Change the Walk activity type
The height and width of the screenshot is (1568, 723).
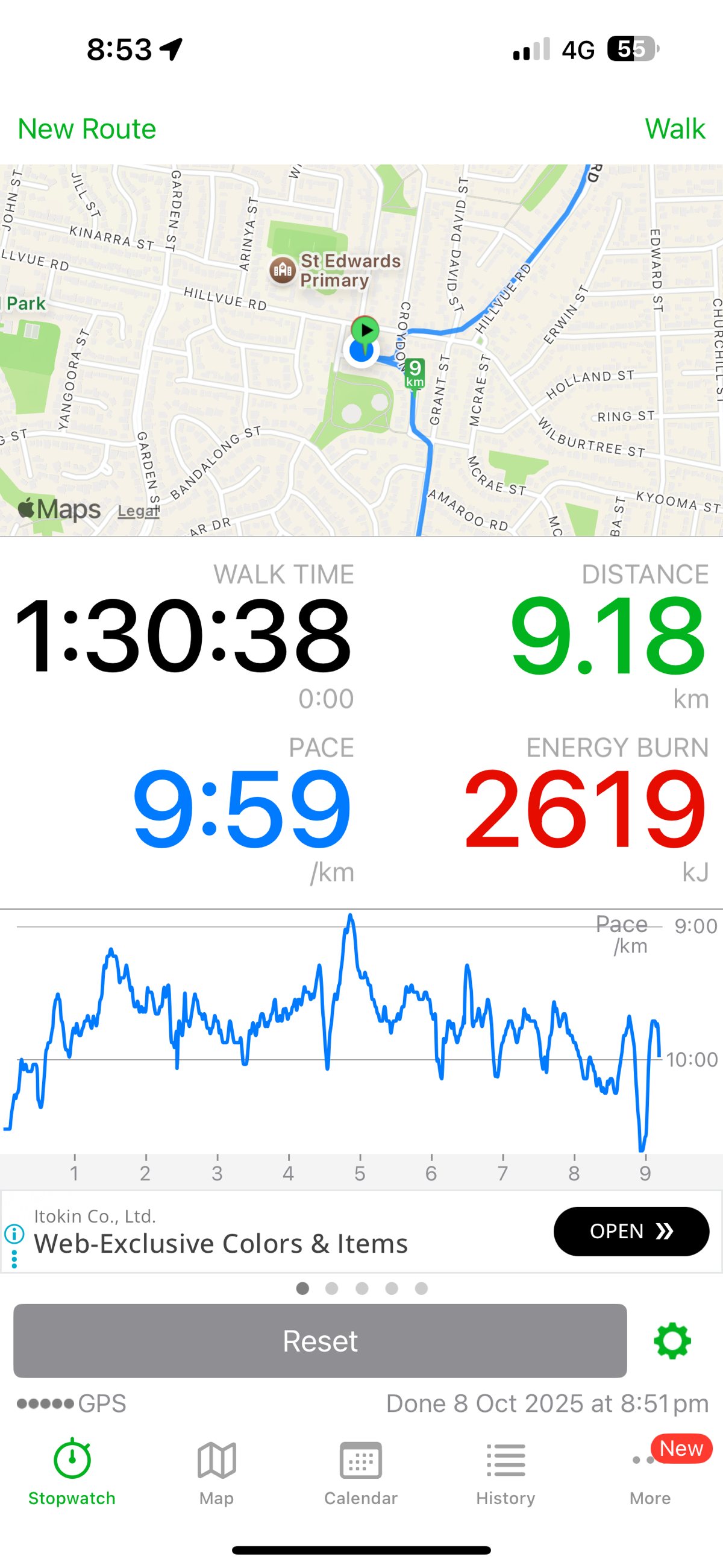point(674,129)
